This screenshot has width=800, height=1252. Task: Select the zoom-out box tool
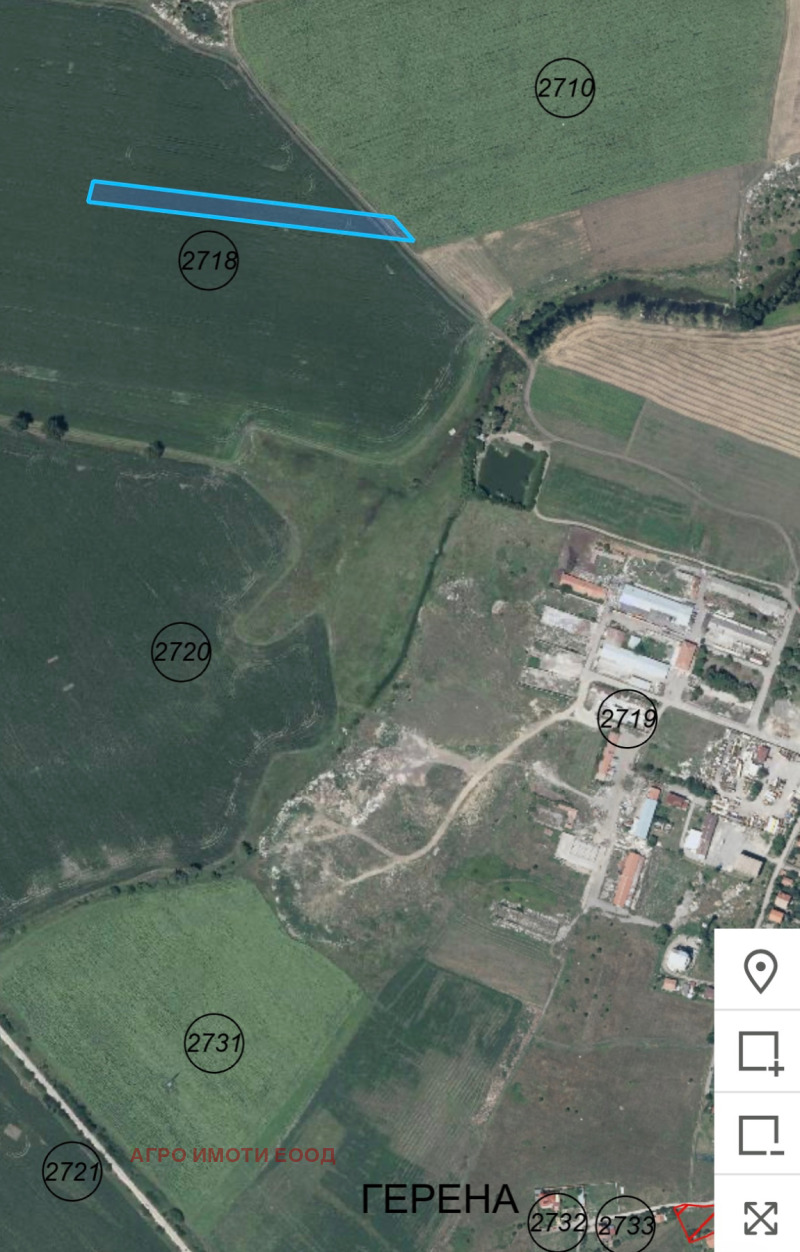pos(760,1136)
